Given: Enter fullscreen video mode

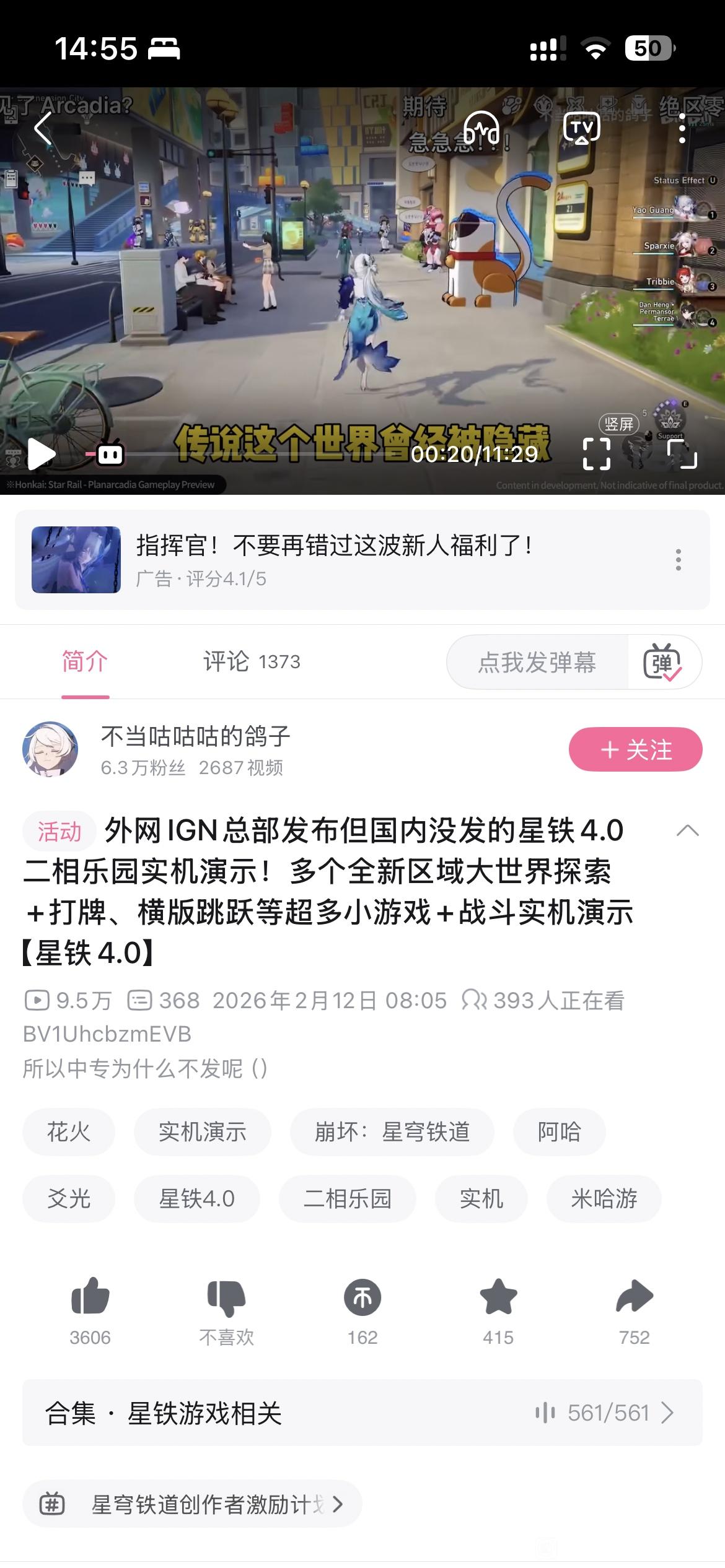Looking at the screenshot, I should tap(682, 455).
